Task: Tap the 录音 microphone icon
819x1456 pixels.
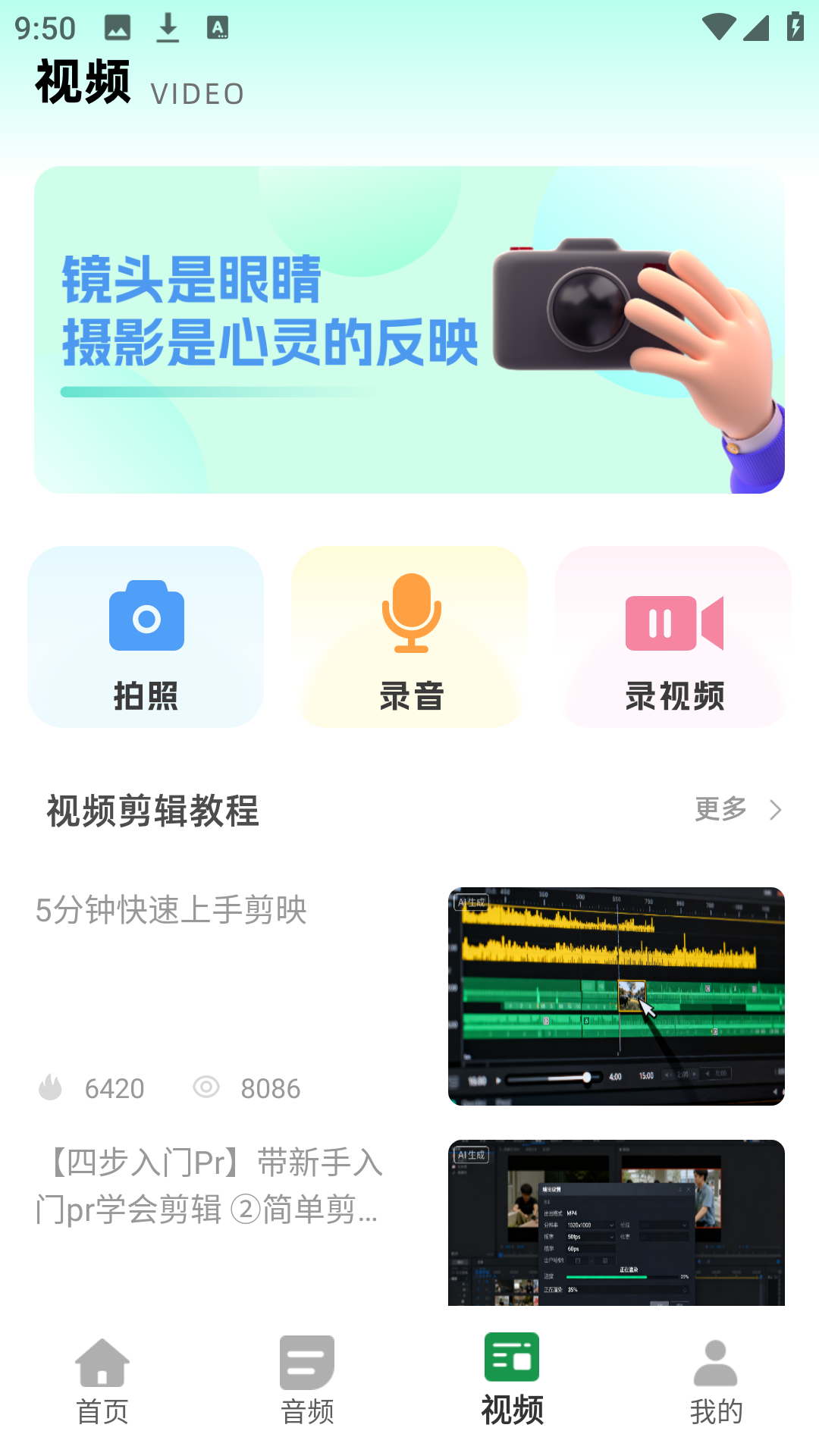Action: point(409,614)
